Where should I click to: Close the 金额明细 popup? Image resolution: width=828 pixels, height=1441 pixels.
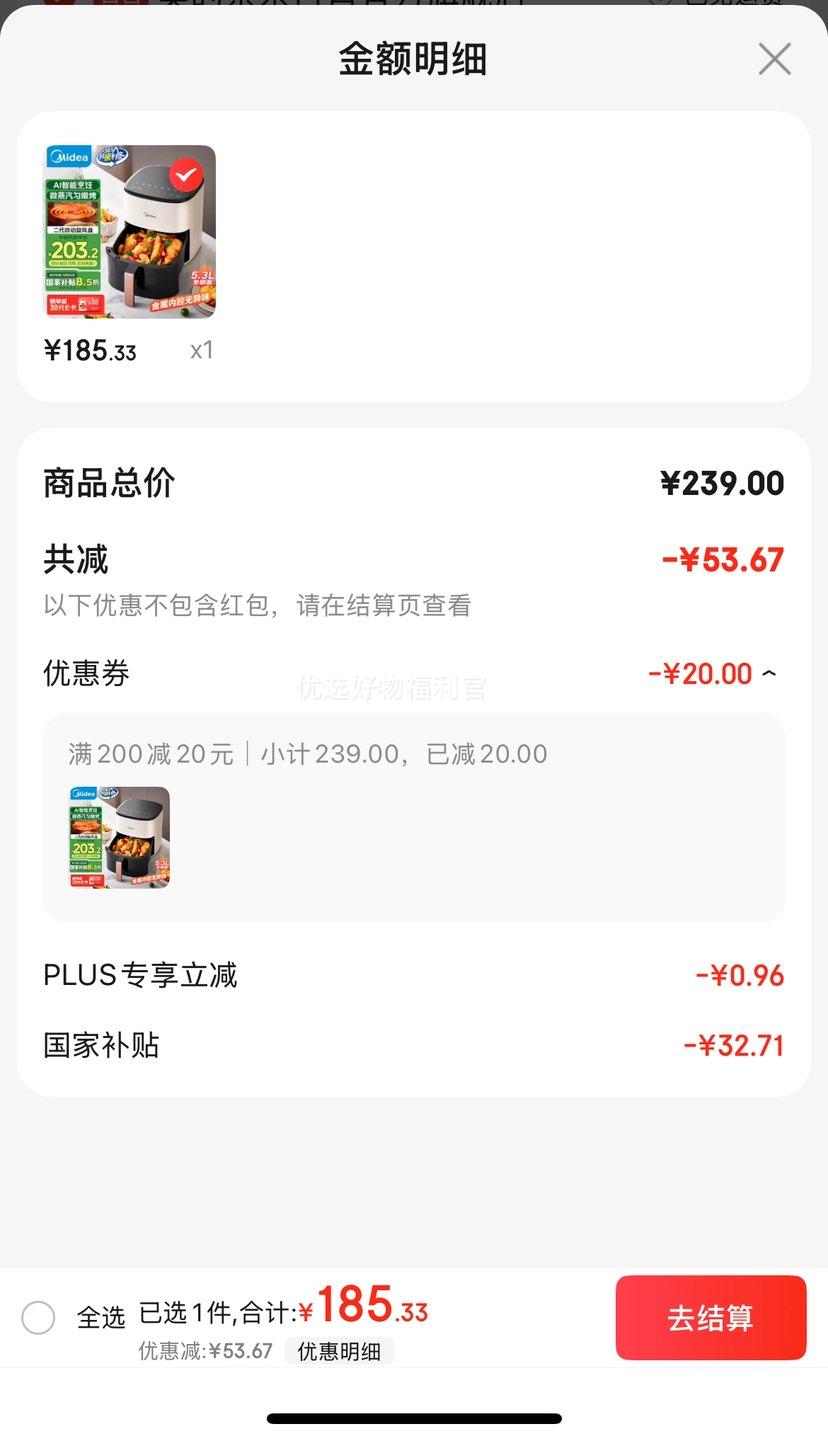pos(774,59)
